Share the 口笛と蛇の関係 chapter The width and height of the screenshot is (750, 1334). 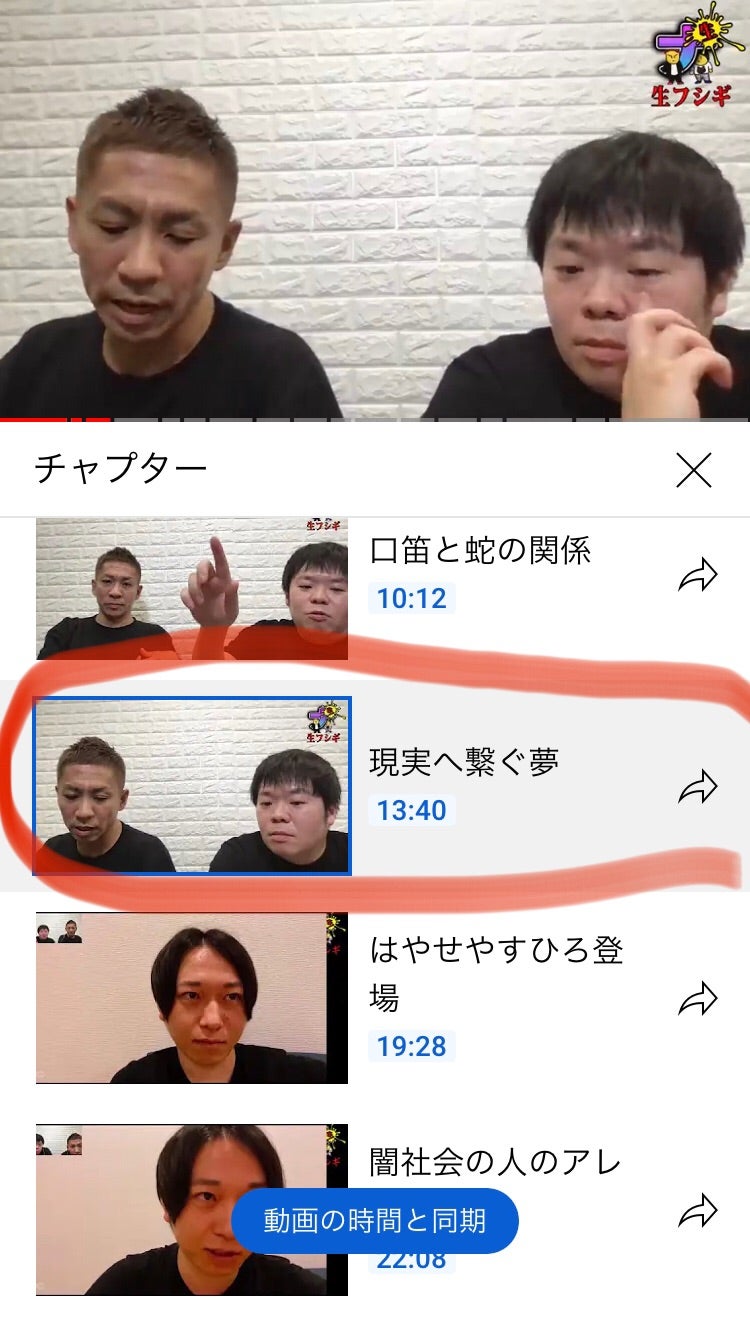pos(697,577)
